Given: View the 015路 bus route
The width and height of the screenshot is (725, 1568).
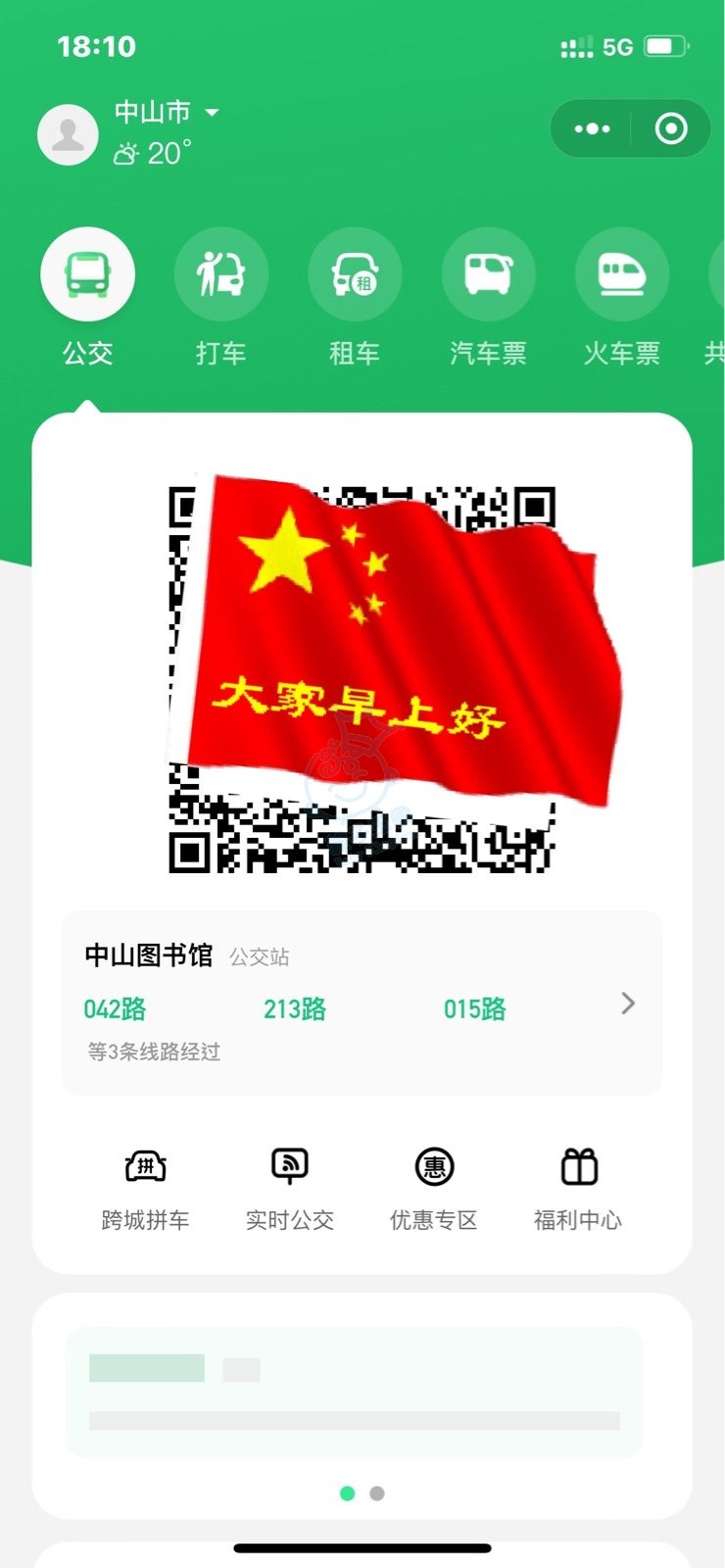Looking at the screenshot, I should pos(475,1009).
